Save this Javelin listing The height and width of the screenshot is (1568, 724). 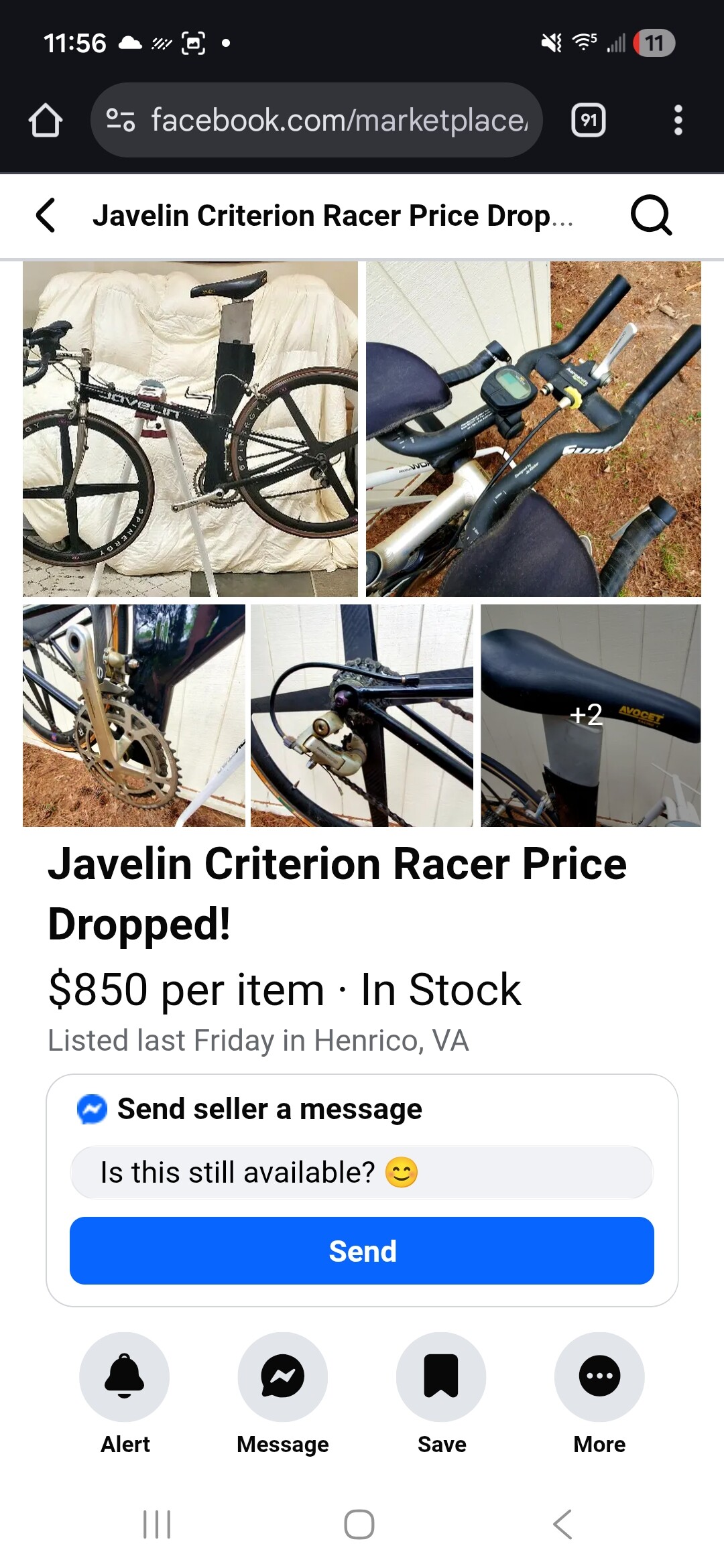click(x=441, y=1376)
